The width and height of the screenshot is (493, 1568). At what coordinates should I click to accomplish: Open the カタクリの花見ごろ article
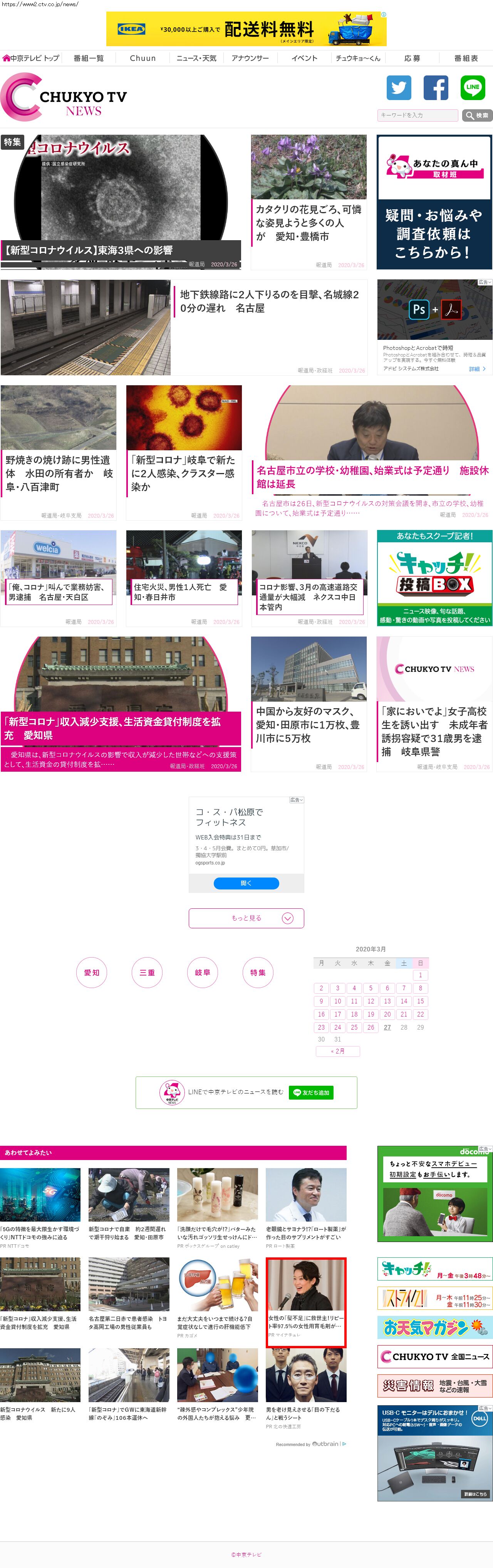click(x=309, y=222)
